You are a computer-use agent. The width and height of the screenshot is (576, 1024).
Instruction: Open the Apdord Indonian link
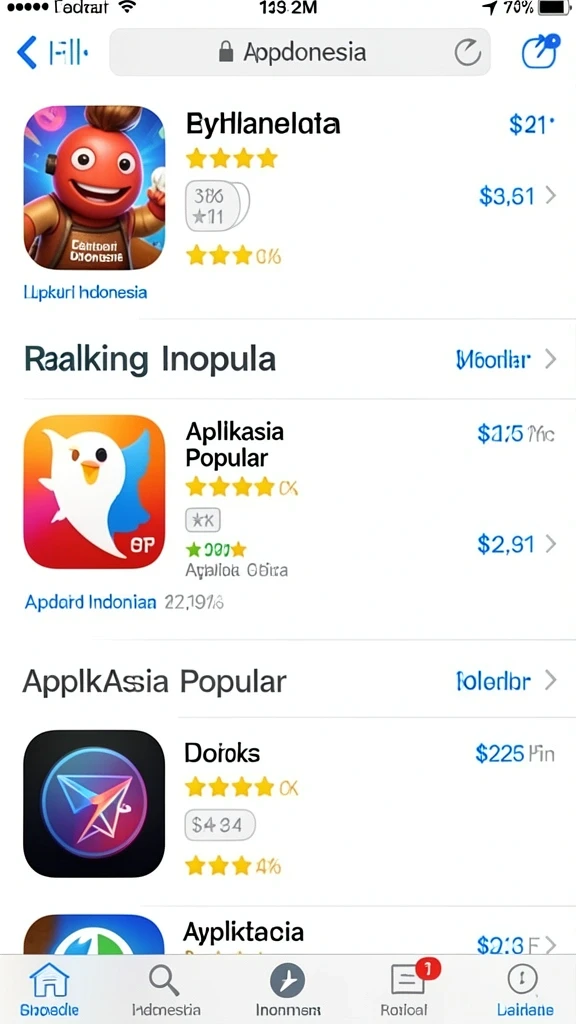[90, 601]
